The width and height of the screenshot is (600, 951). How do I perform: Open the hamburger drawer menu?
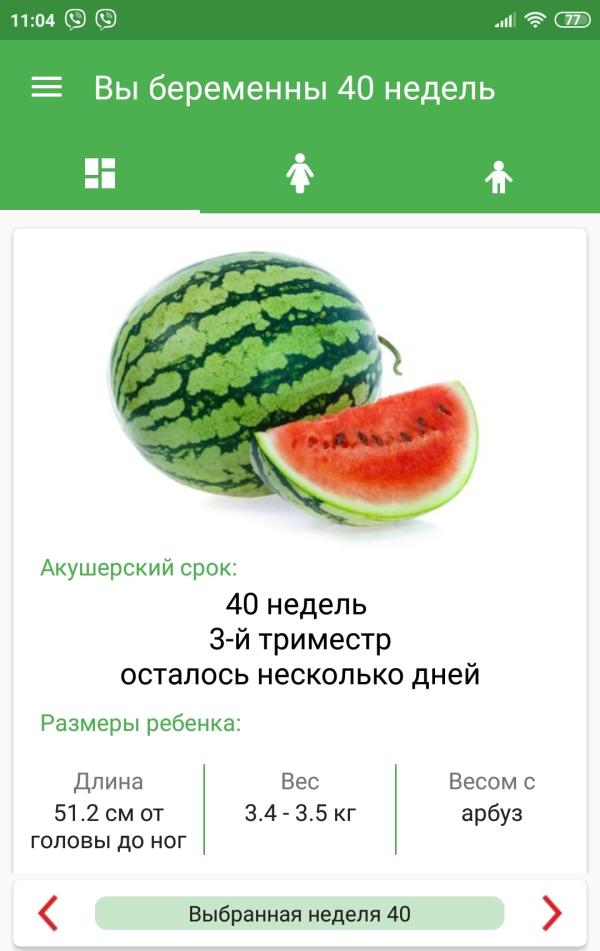47,87
